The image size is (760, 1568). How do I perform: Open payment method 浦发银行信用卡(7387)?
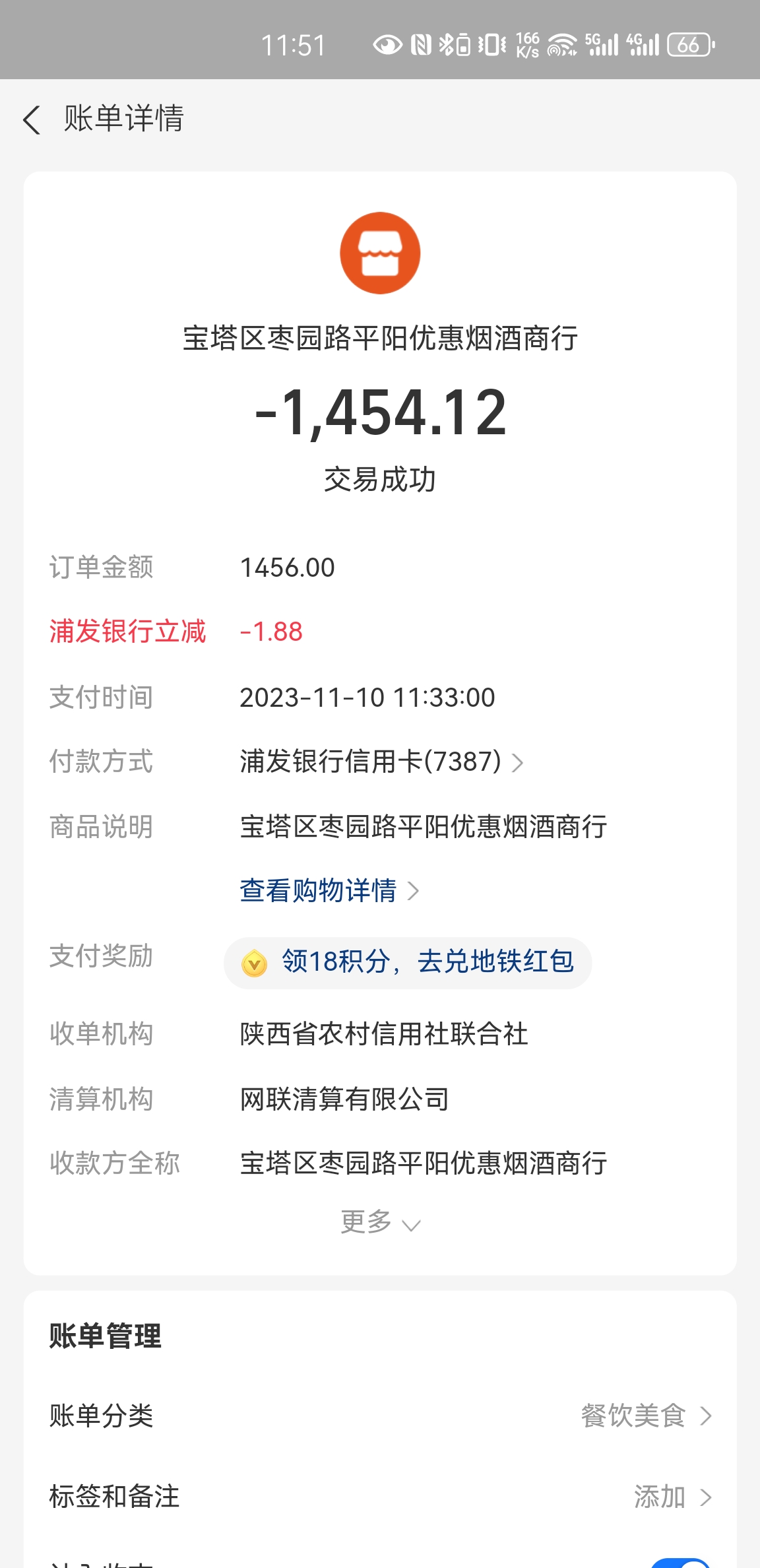tap(381, 762)
